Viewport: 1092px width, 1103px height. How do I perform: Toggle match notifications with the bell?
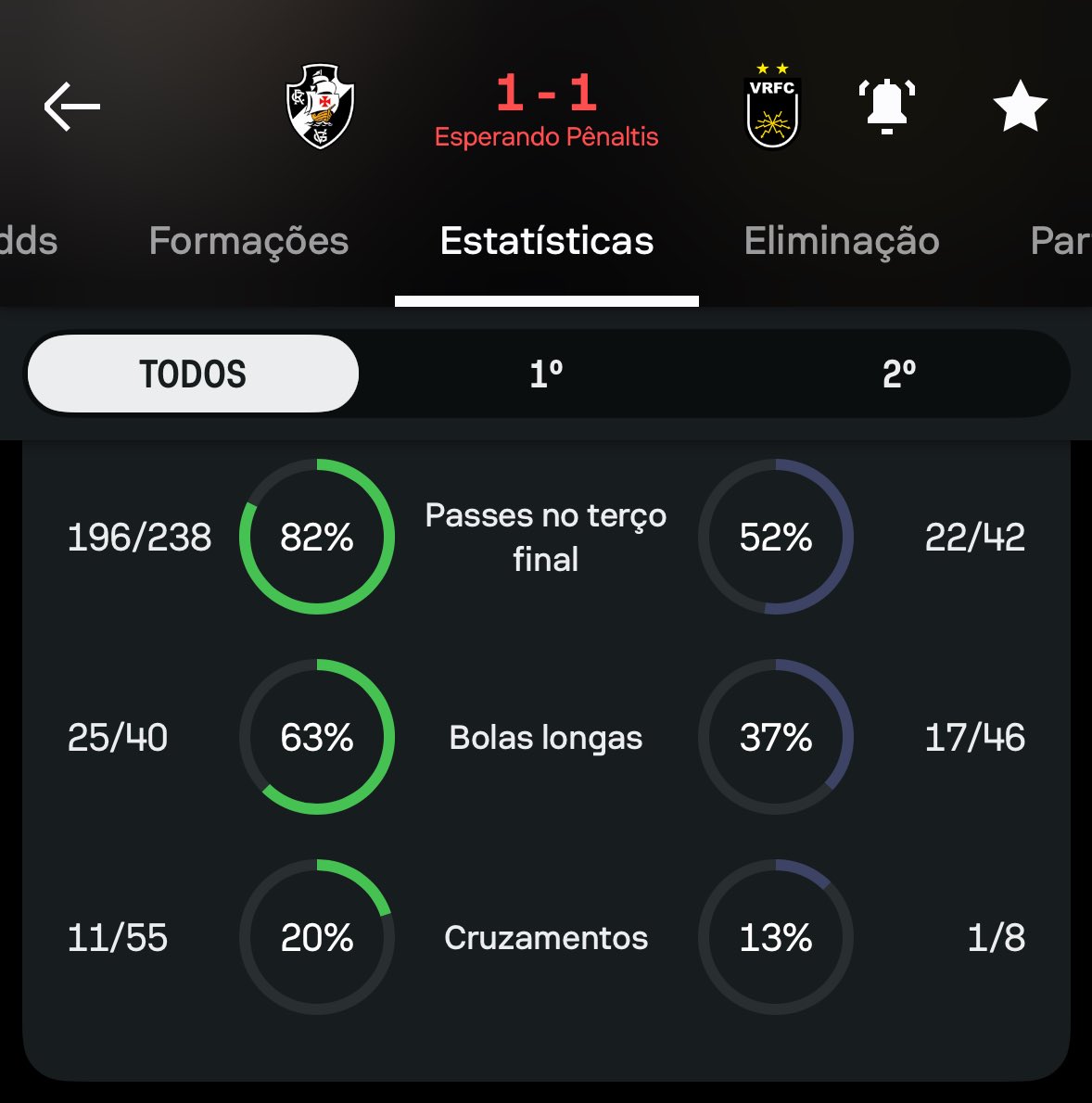coord(887,106)
